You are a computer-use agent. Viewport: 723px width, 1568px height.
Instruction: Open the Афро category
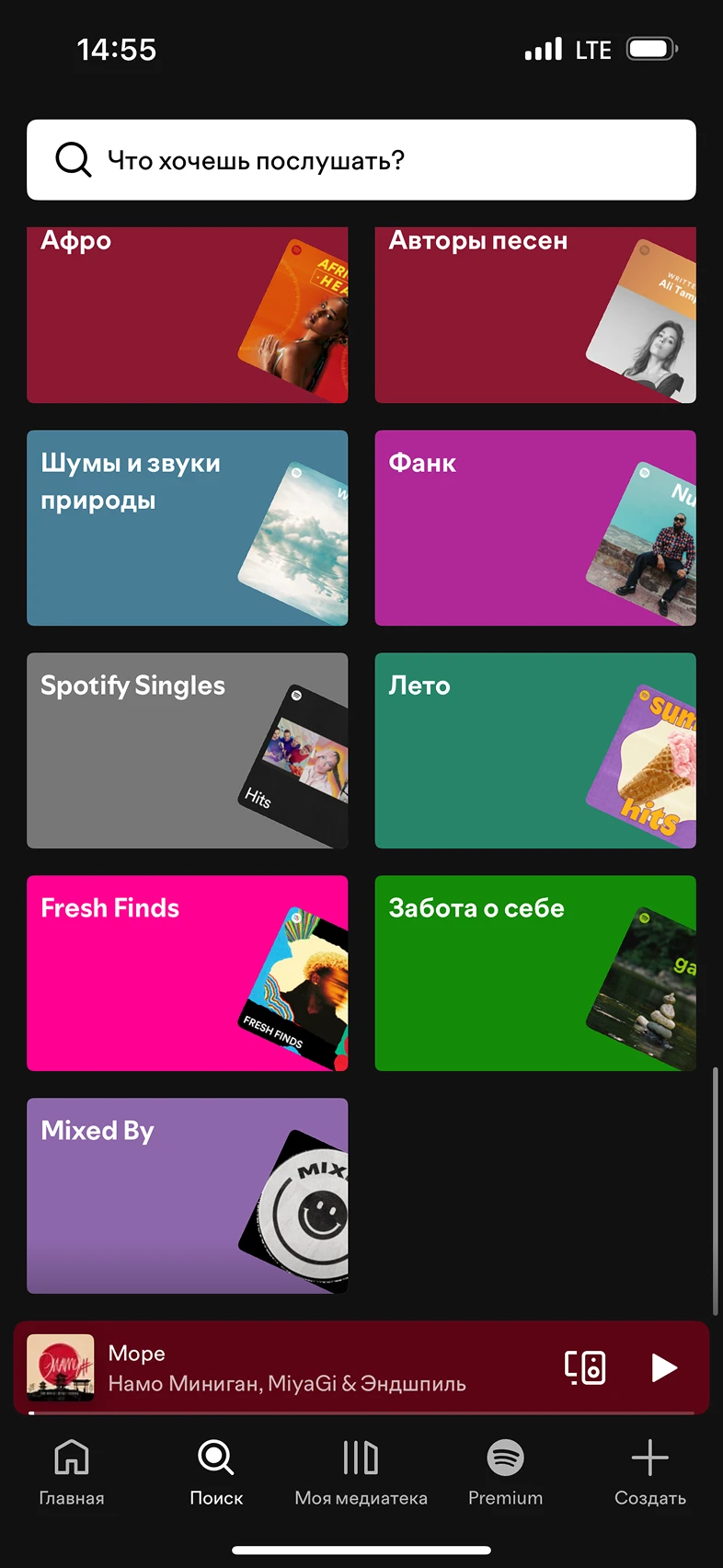click(x=188, y=315)
